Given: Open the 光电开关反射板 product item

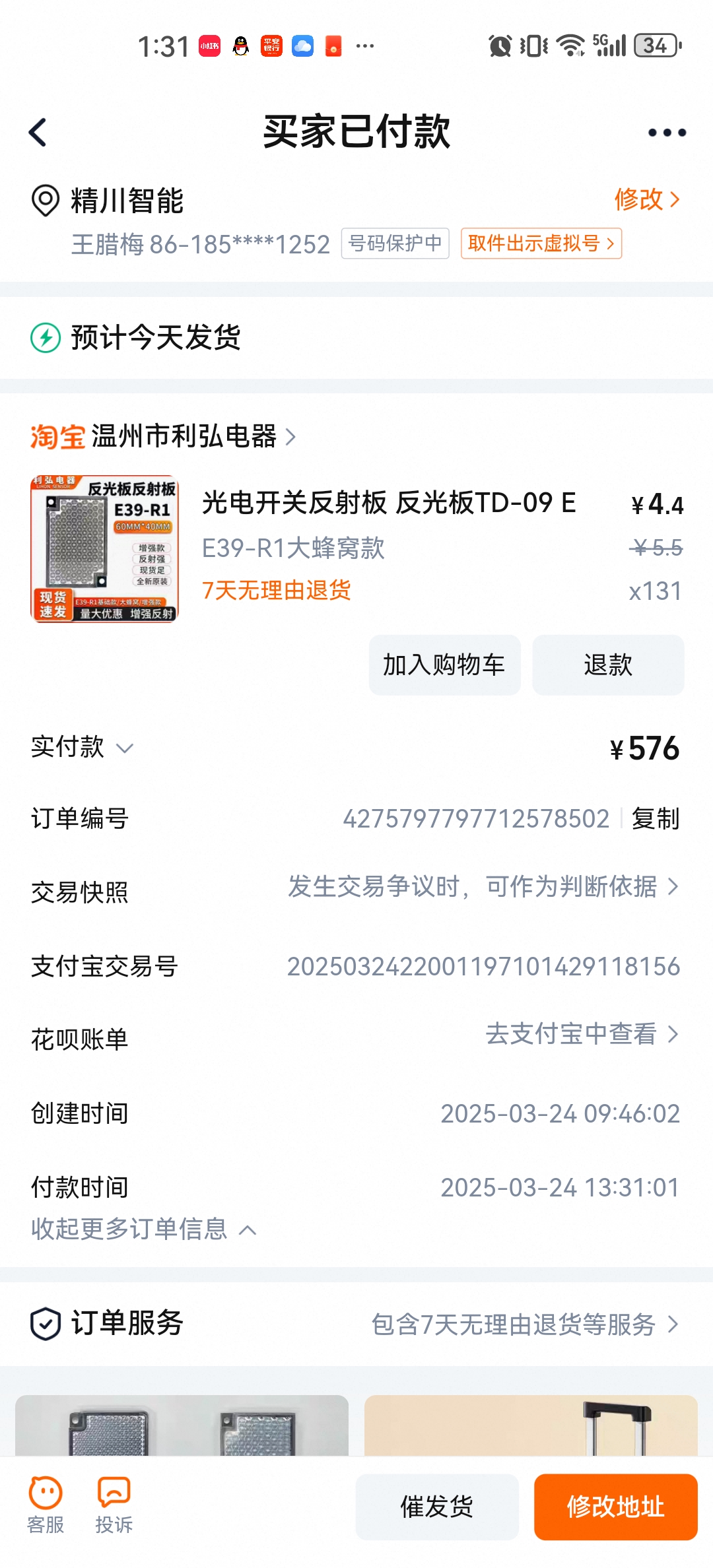Looking at the screenshot, I should [388, 503].
